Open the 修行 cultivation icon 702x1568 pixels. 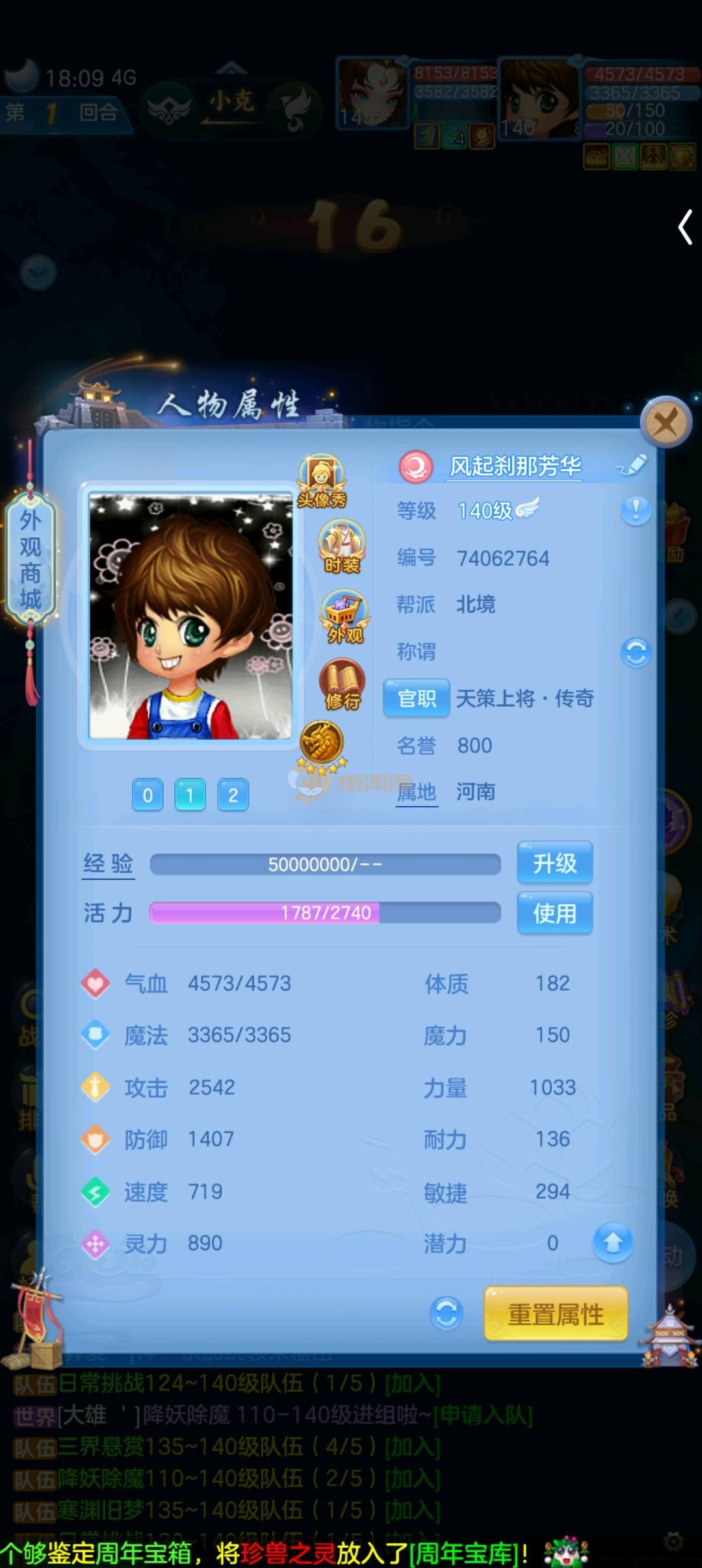point(342,685)
